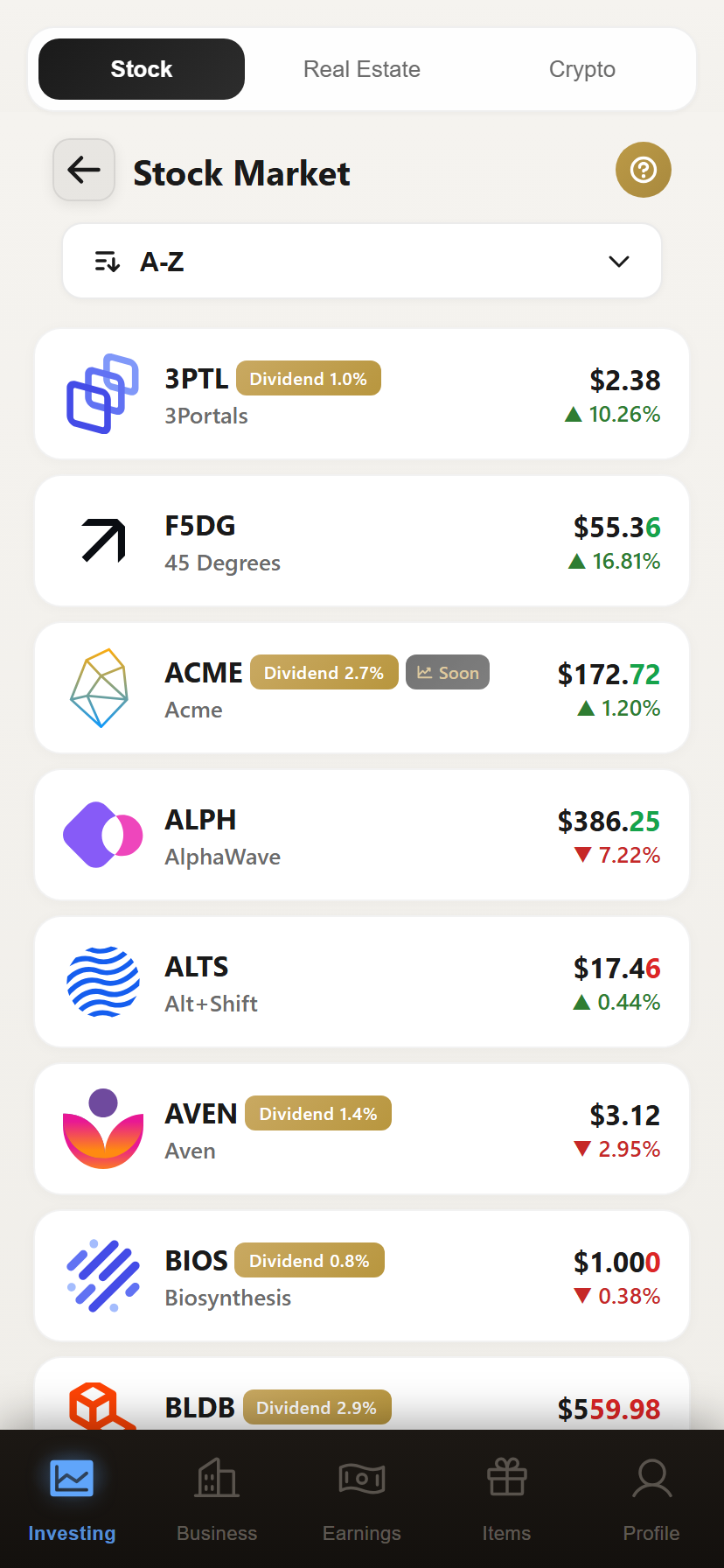724x1568 pixels.
Task: Open the ALPH AlphaWave stock card
Action: click(x=362, y=835)
